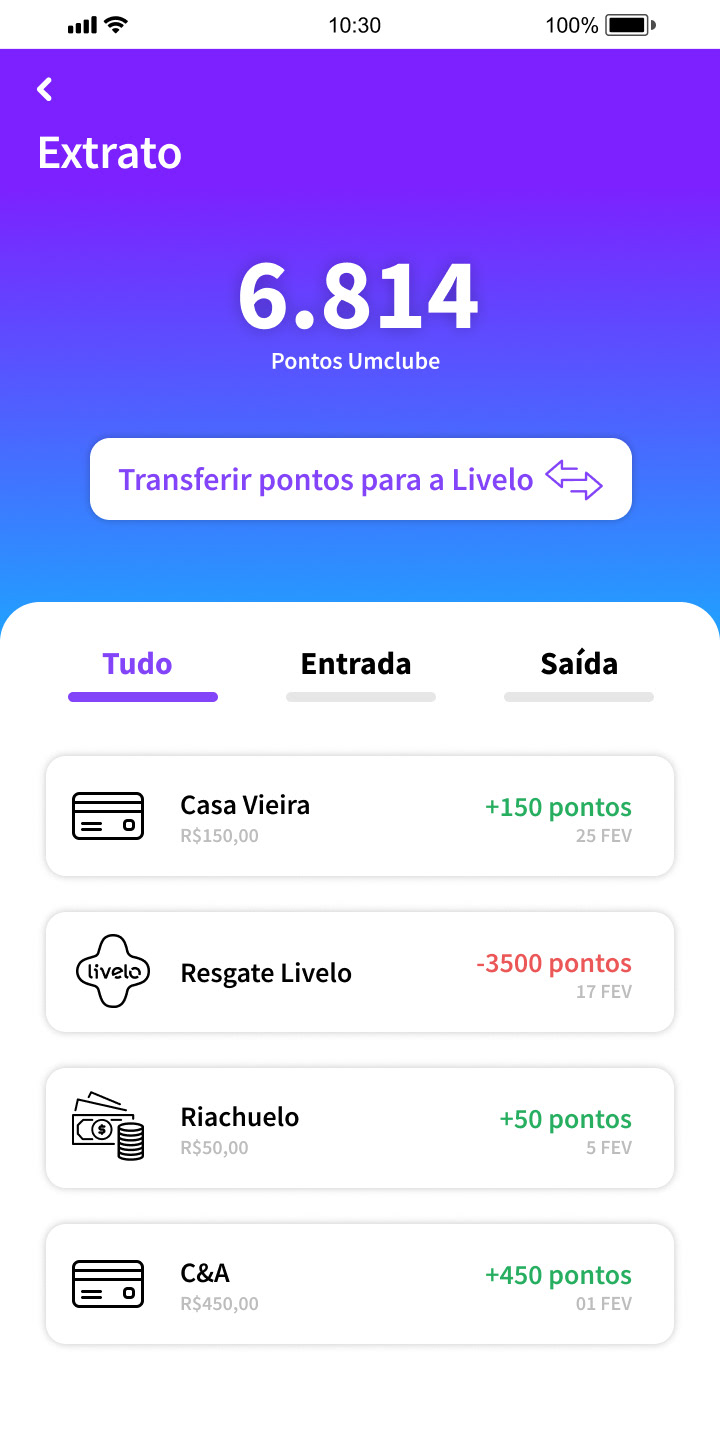Go back using the arrow above Extrato
Image resolution: width=720 pixels, height=1436 pixels.
point(44,90)
